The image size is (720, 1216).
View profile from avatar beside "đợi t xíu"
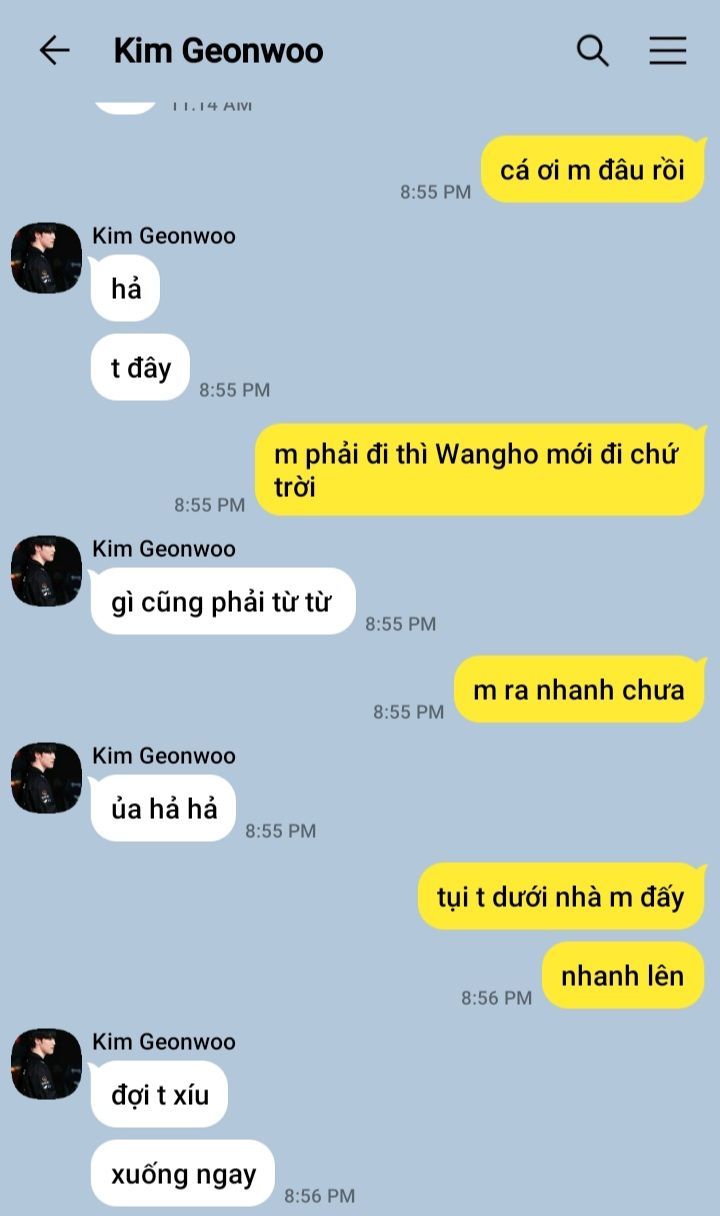tap(46, 1064)
